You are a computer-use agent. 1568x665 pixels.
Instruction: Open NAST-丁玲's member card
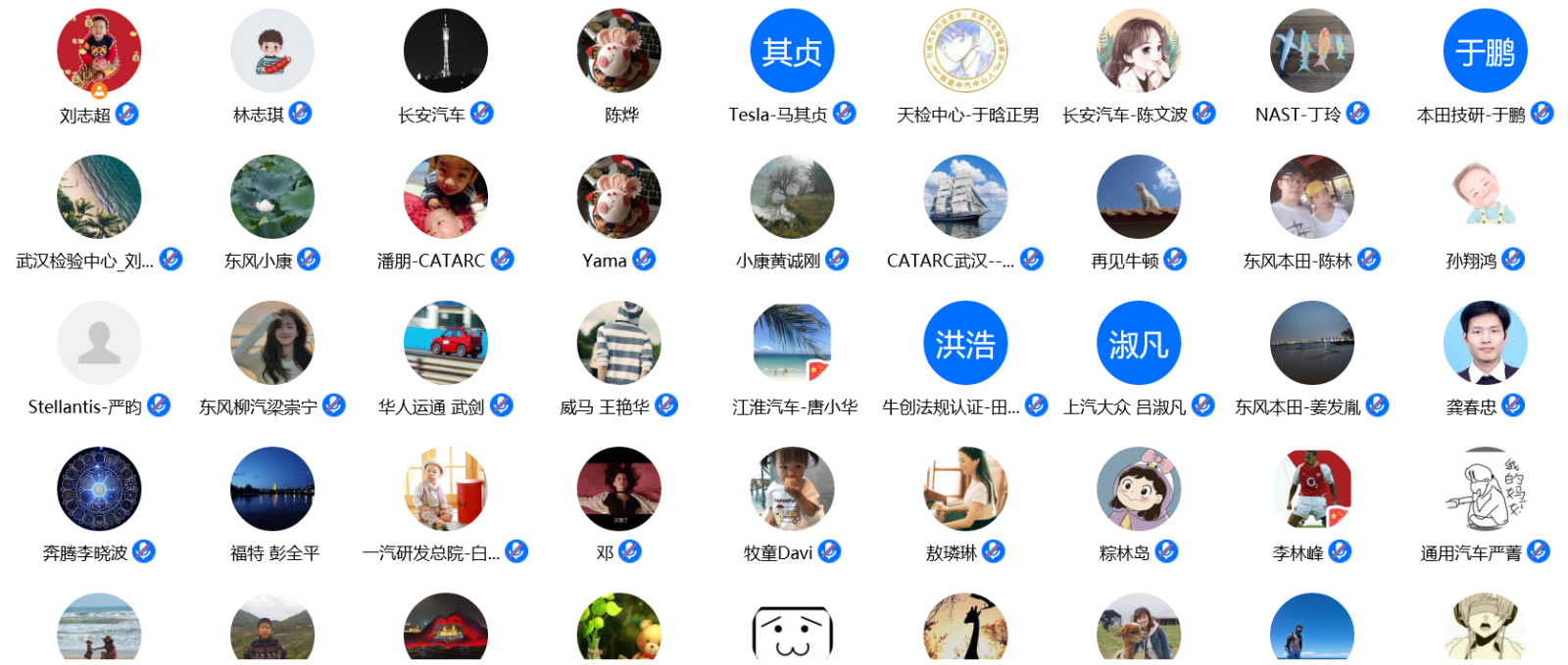coord(1311,52)
